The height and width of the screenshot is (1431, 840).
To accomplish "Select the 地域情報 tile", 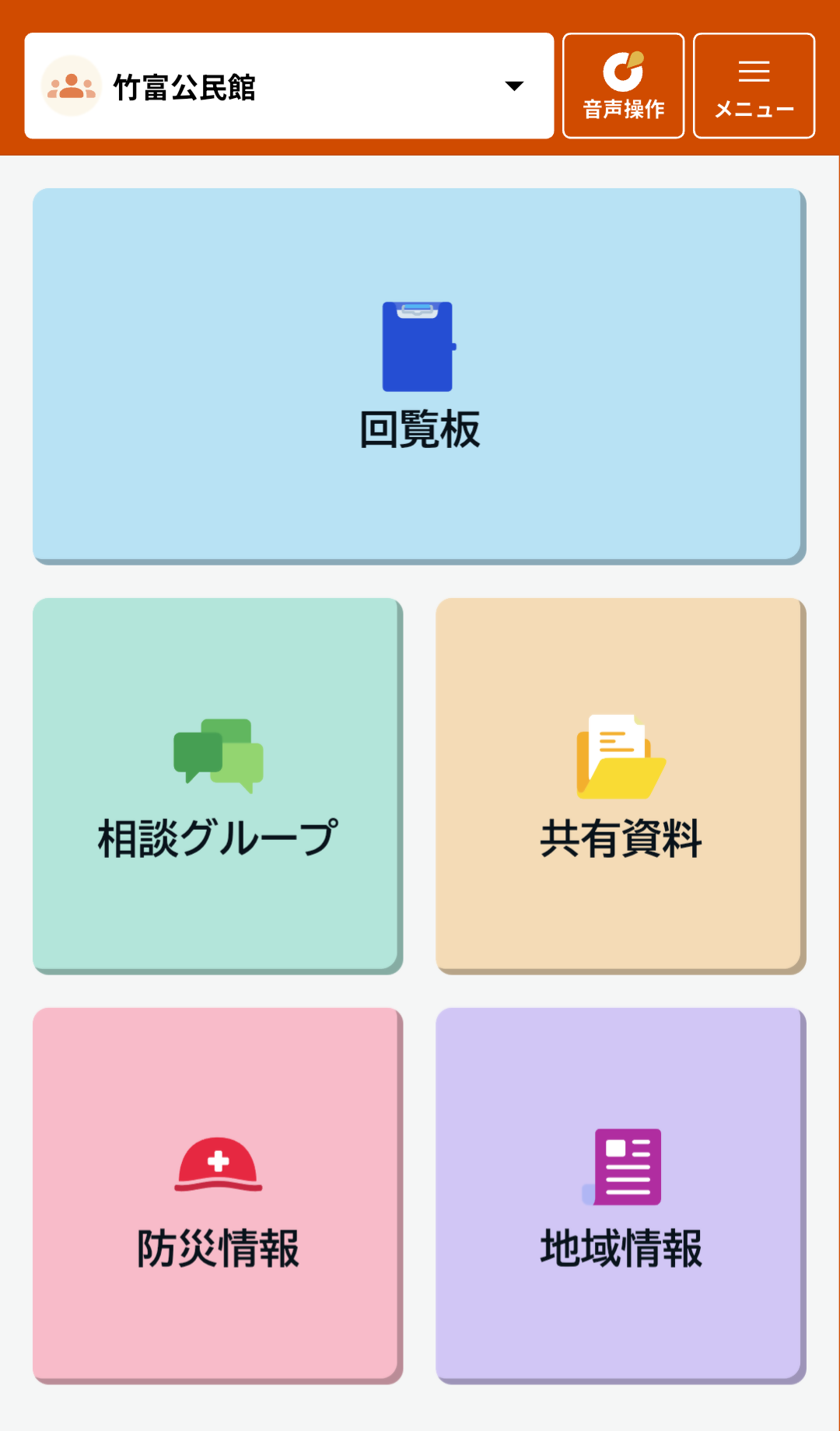I will pyautogui.click(x=621, y=1195).
